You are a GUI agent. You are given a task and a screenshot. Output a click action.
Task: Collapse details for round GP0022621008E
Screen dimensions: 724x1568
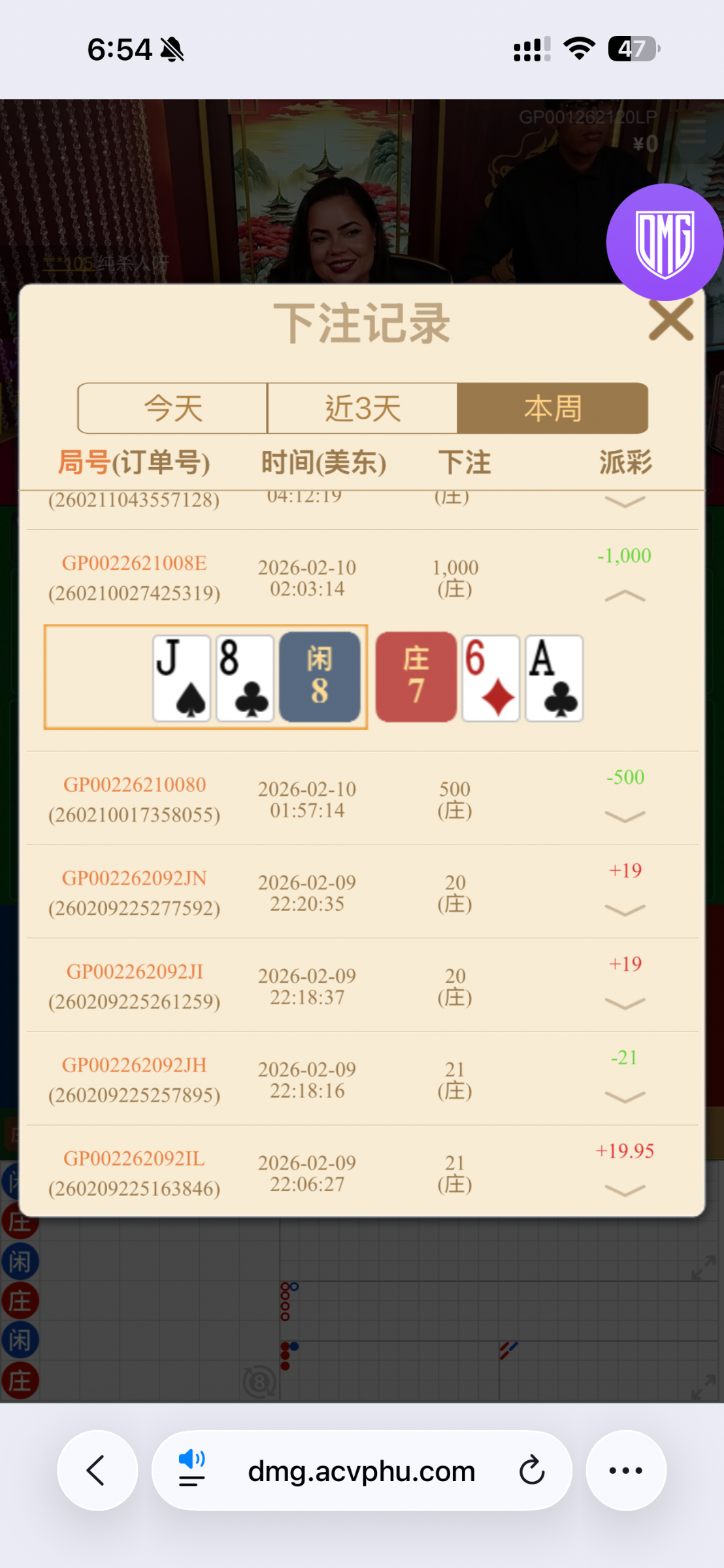pyautogui.click(x=625, y=596)
